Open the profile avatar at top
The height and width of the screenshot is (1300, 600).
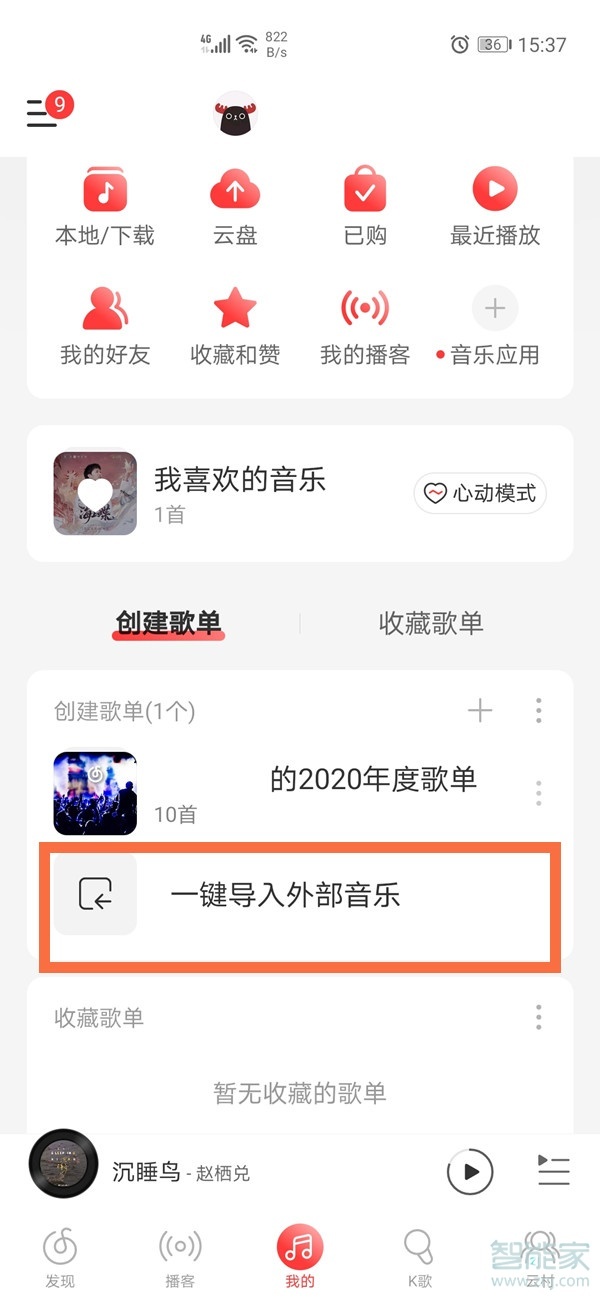[237, 115]
